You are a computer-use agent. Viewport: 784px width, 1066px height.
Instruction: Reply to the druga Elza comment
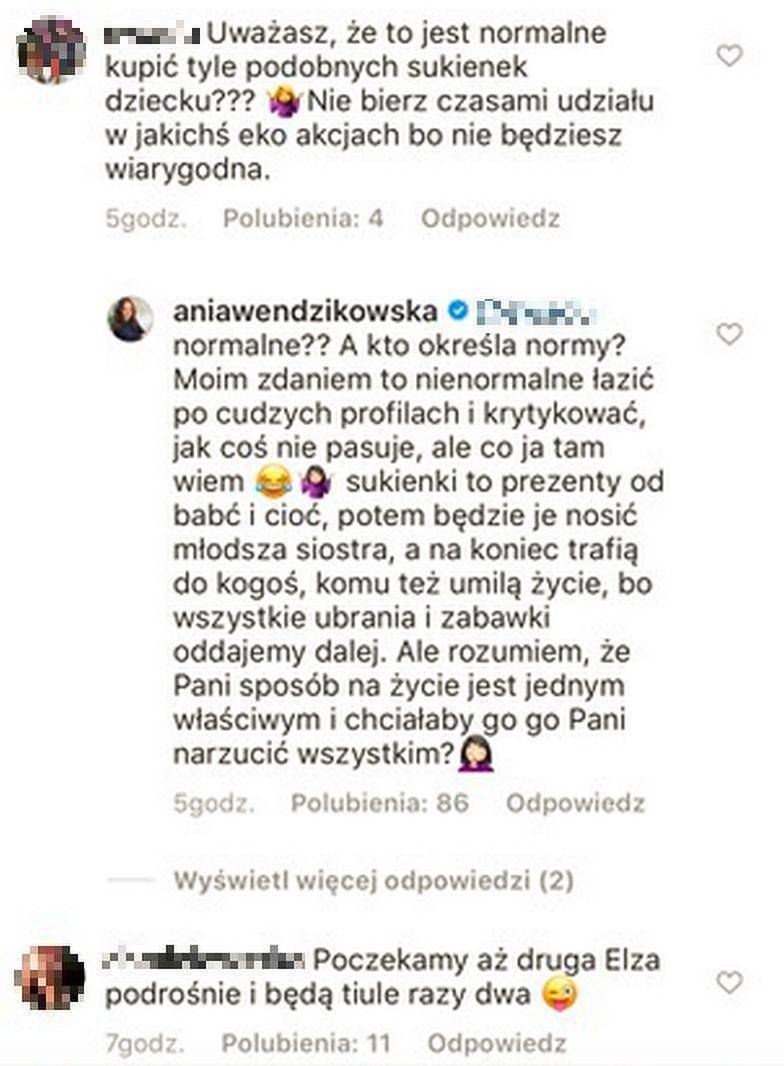pos(496,1043)
